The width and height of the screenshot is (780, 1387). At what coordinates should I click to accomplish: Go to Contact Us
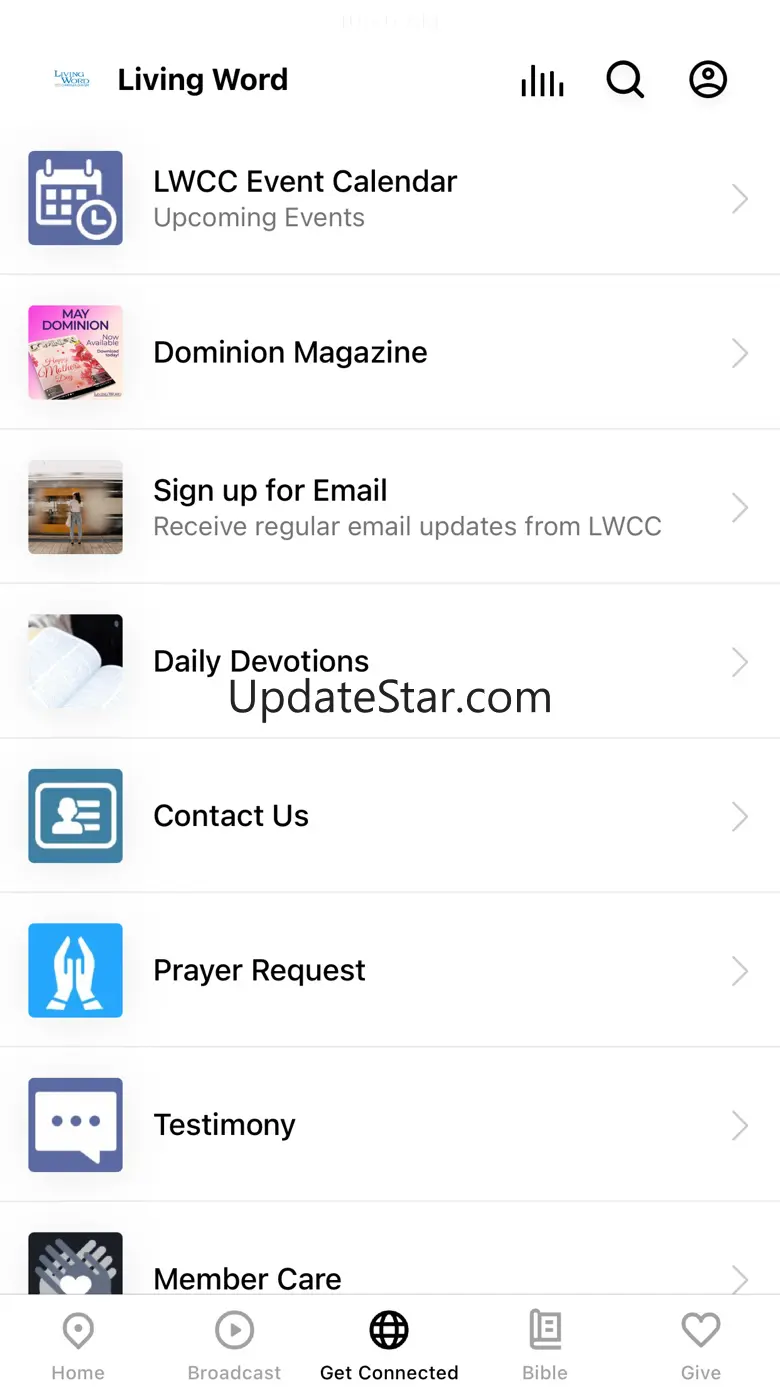[390, 816]
